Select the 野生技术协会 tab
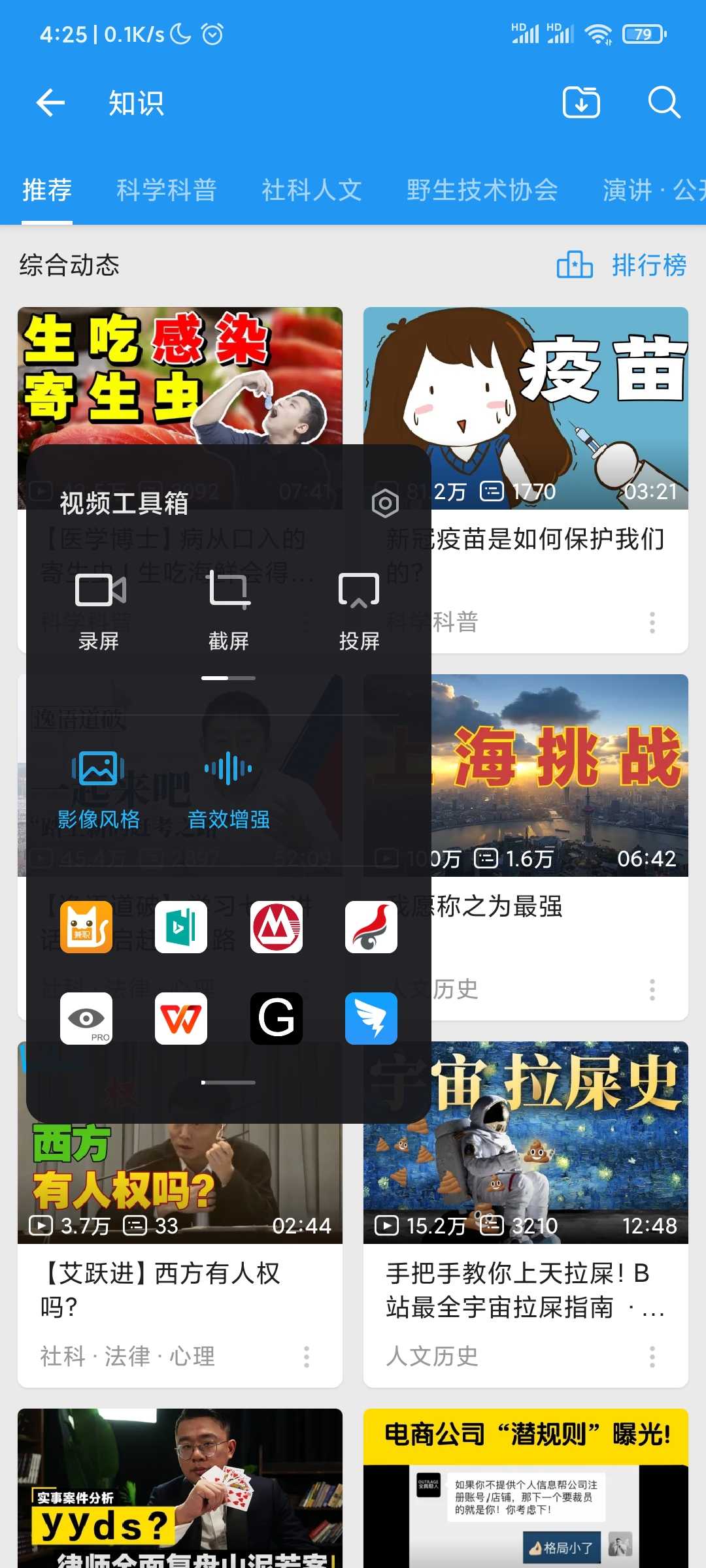 tap(482, 190)
